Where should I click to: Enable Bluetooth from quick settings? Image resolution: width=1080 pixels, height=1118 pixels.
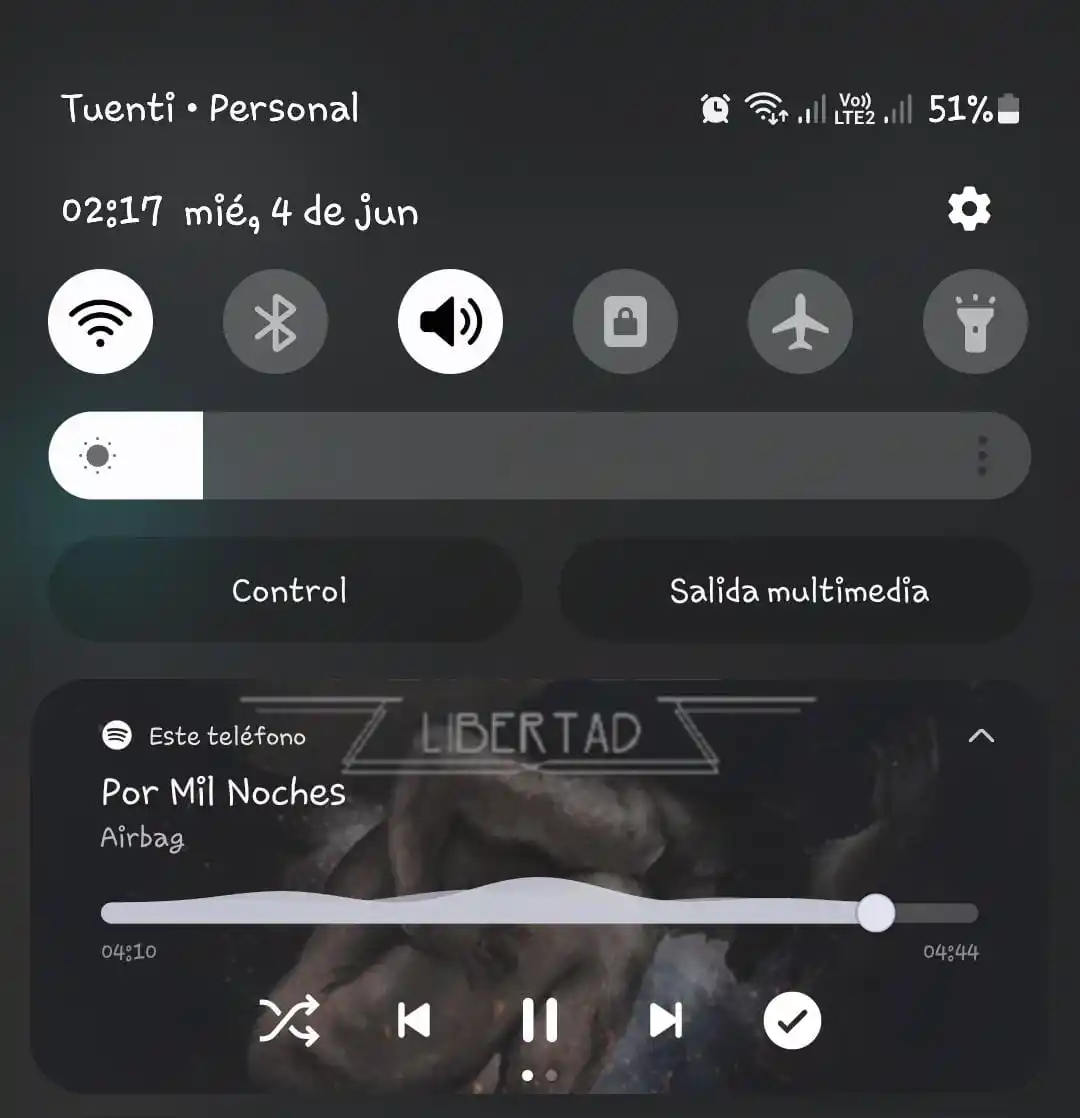(x=275, y=322)
